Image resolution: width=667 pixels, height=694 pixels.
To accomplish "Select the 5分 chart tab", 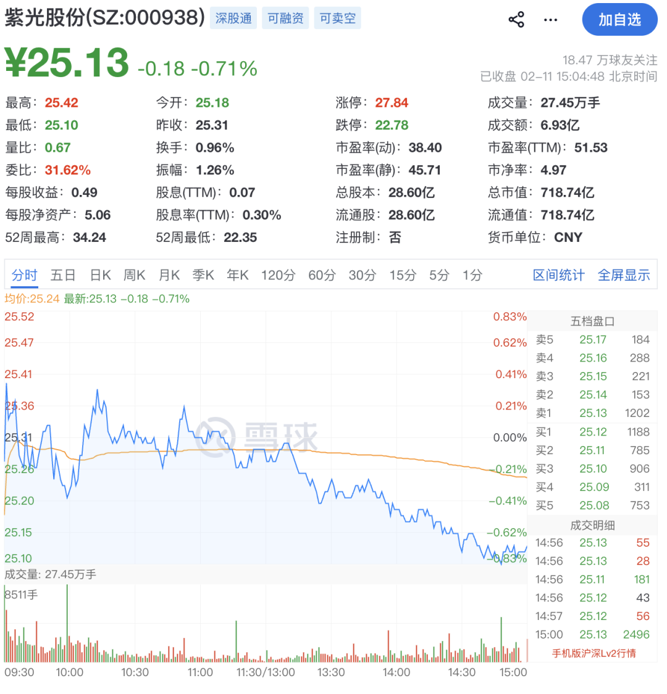I will (x=439, y=275).
